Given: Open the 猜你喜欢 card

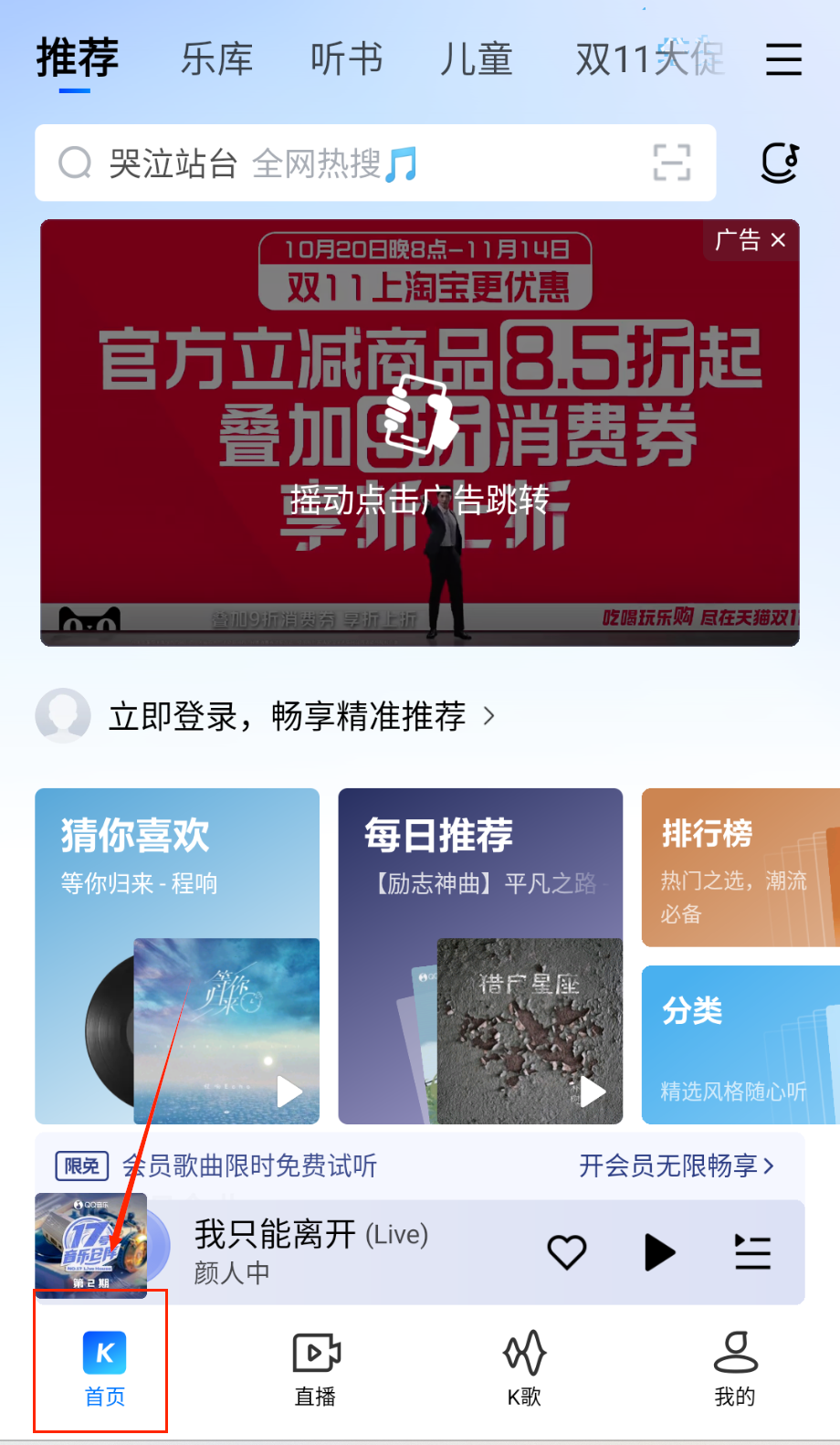Looking at the screenshot, I should (x=177, y=955).
